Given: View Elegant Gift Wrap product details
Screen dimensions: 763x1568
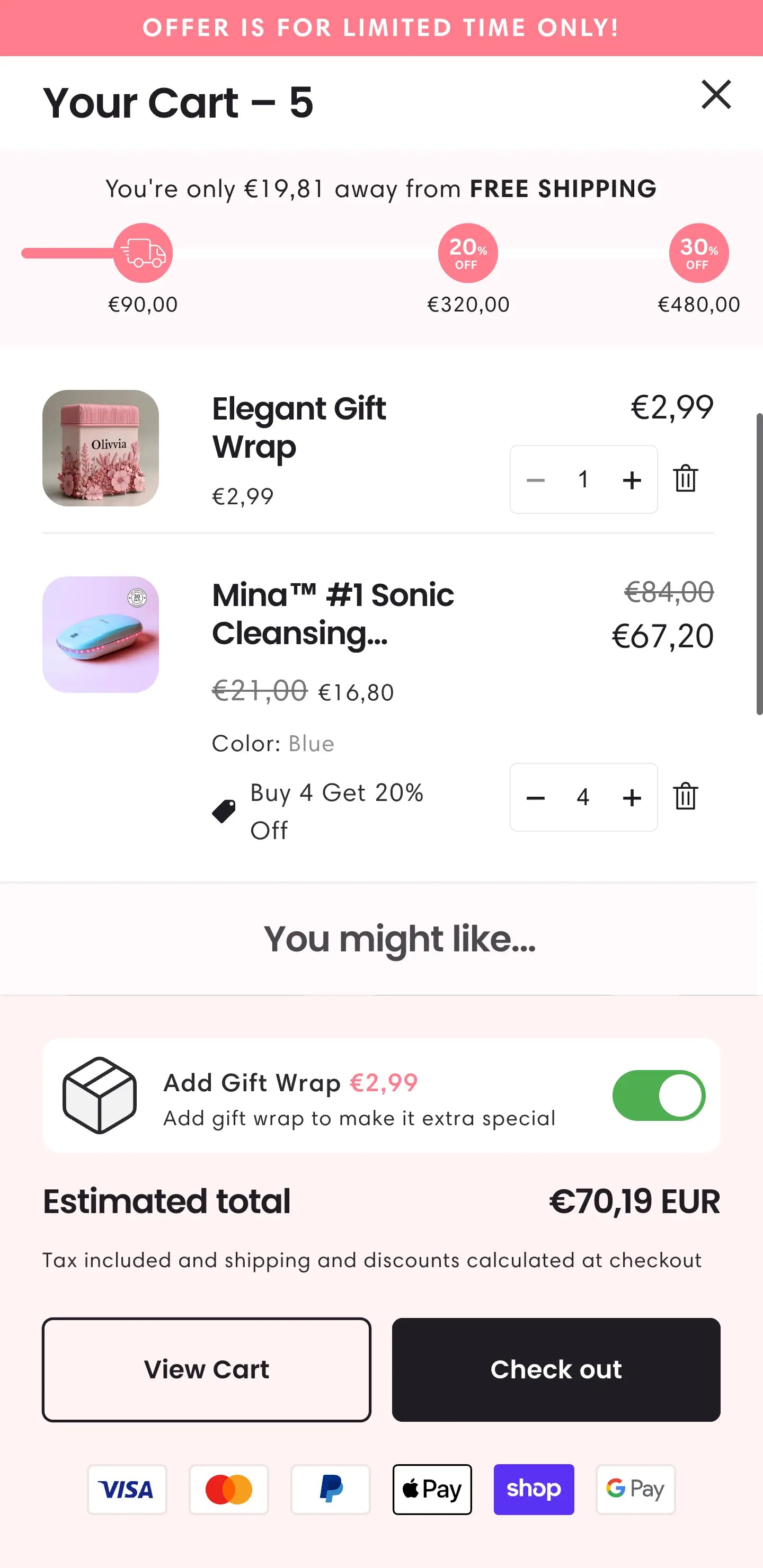Looking at the screenshot, I should tap(298, 427).
